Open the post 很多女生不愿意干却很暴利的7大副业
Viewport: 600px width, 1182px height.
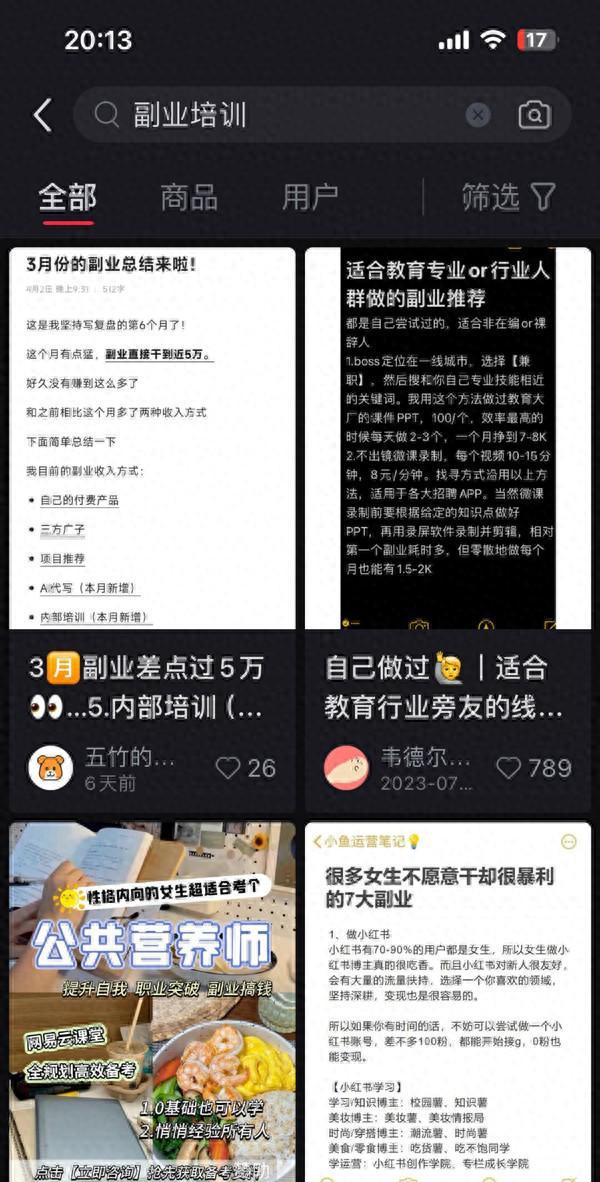[448, 1000]
